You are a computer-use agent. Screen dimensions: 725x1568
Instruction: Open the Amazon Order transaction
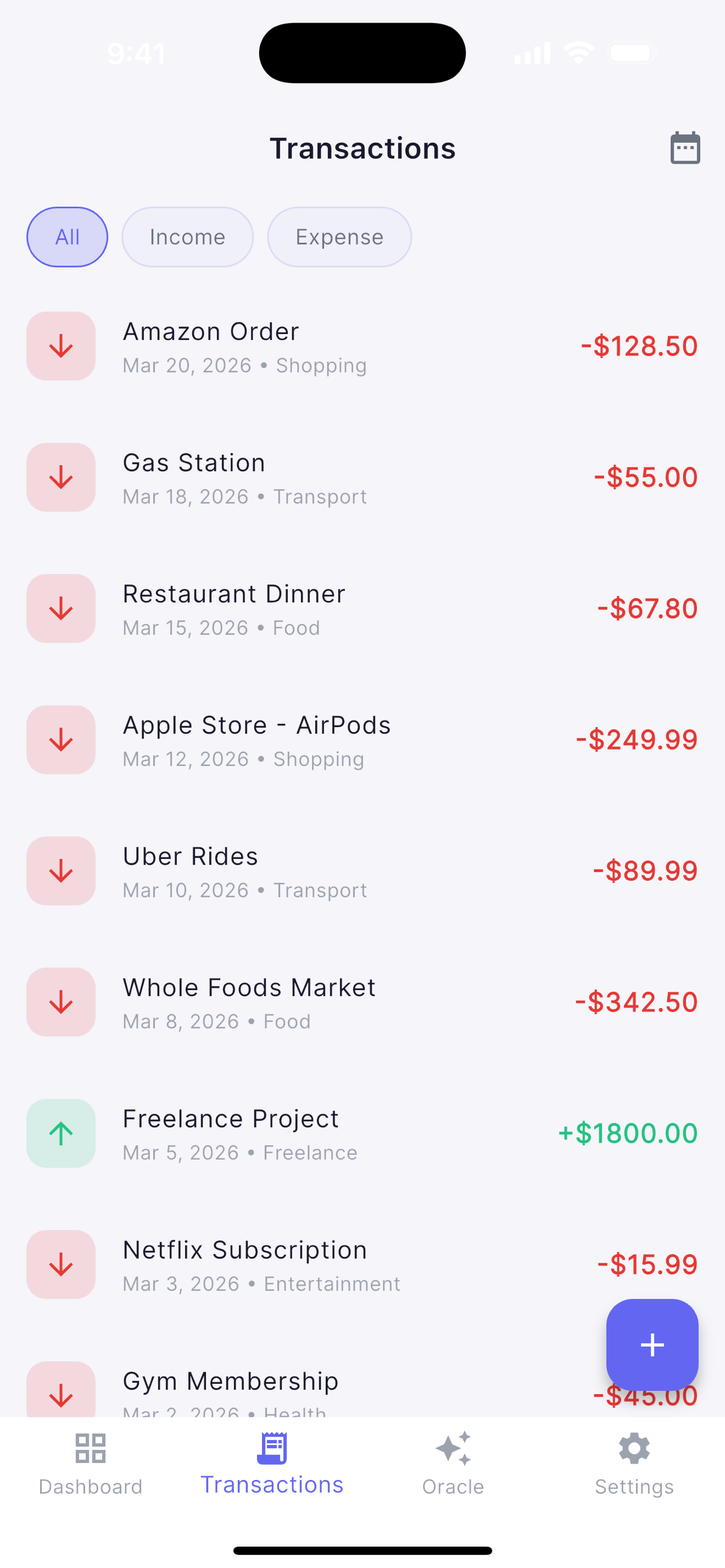click(362, 347)
